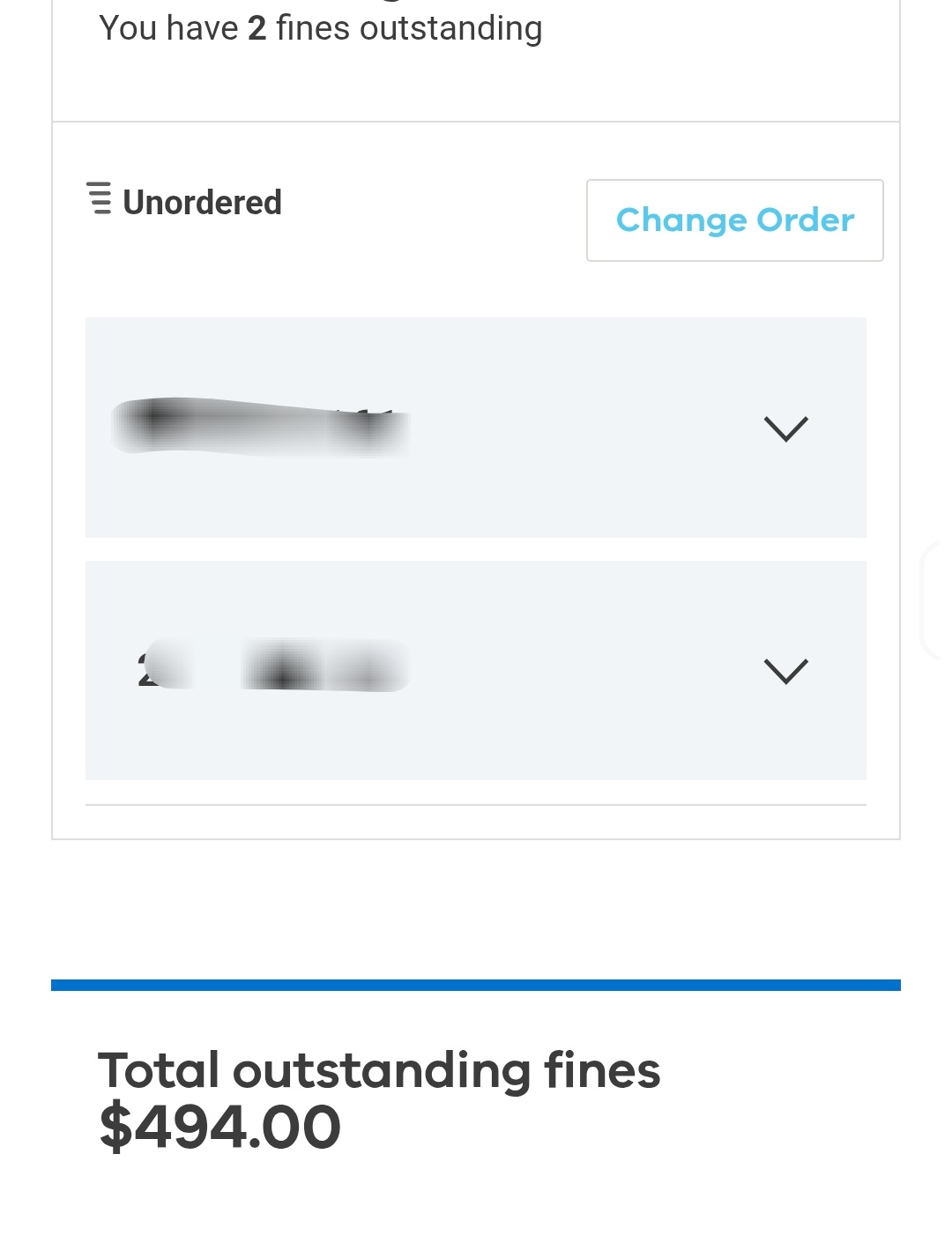Image resolution: width=952 pixels, height=1236 pixels.
Task: Tap the Change Order button
Action: click(x=734, y=220)
